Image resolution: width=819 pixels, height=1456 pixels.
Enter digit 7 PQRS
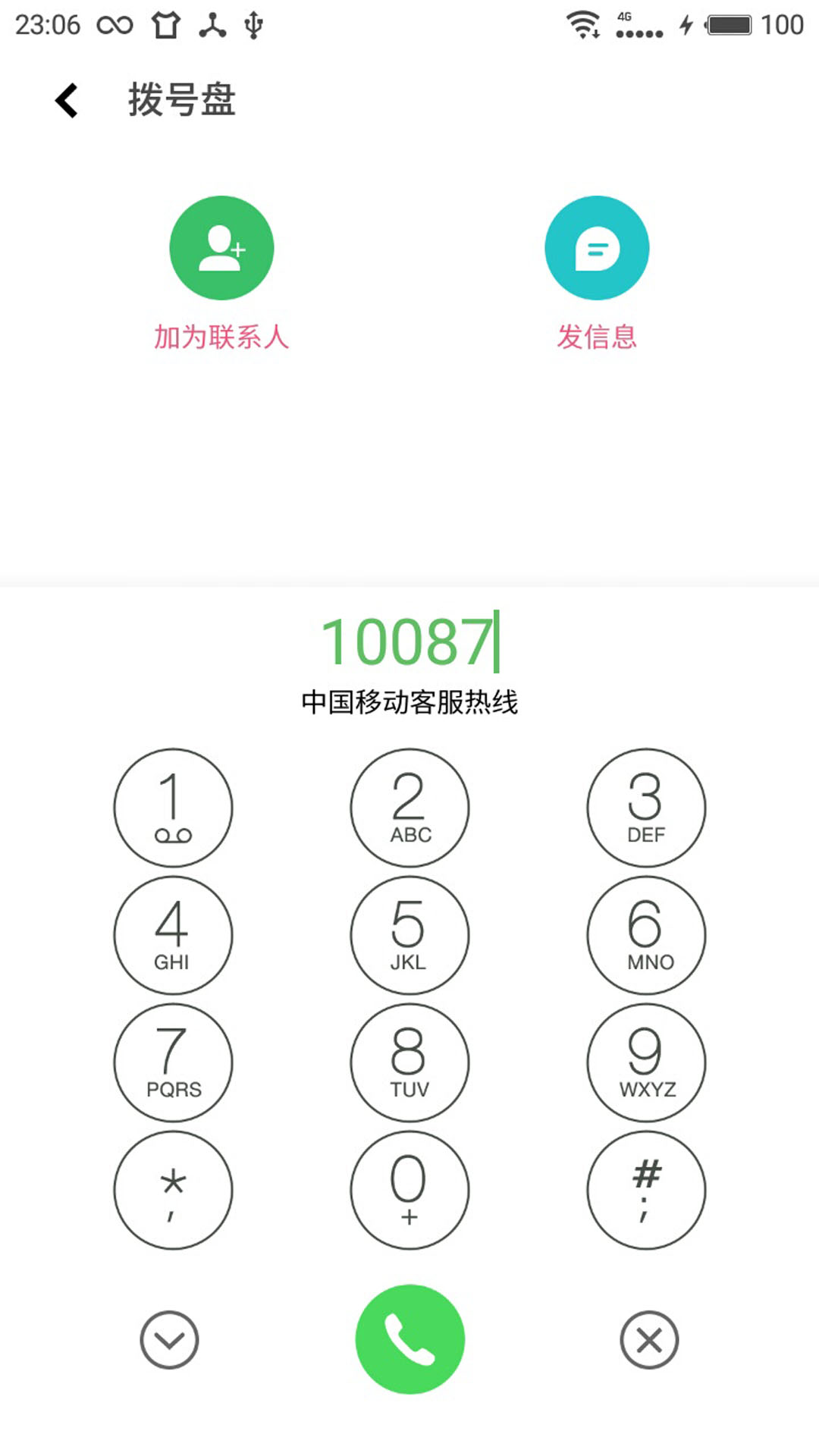[x=173, y=1062]
